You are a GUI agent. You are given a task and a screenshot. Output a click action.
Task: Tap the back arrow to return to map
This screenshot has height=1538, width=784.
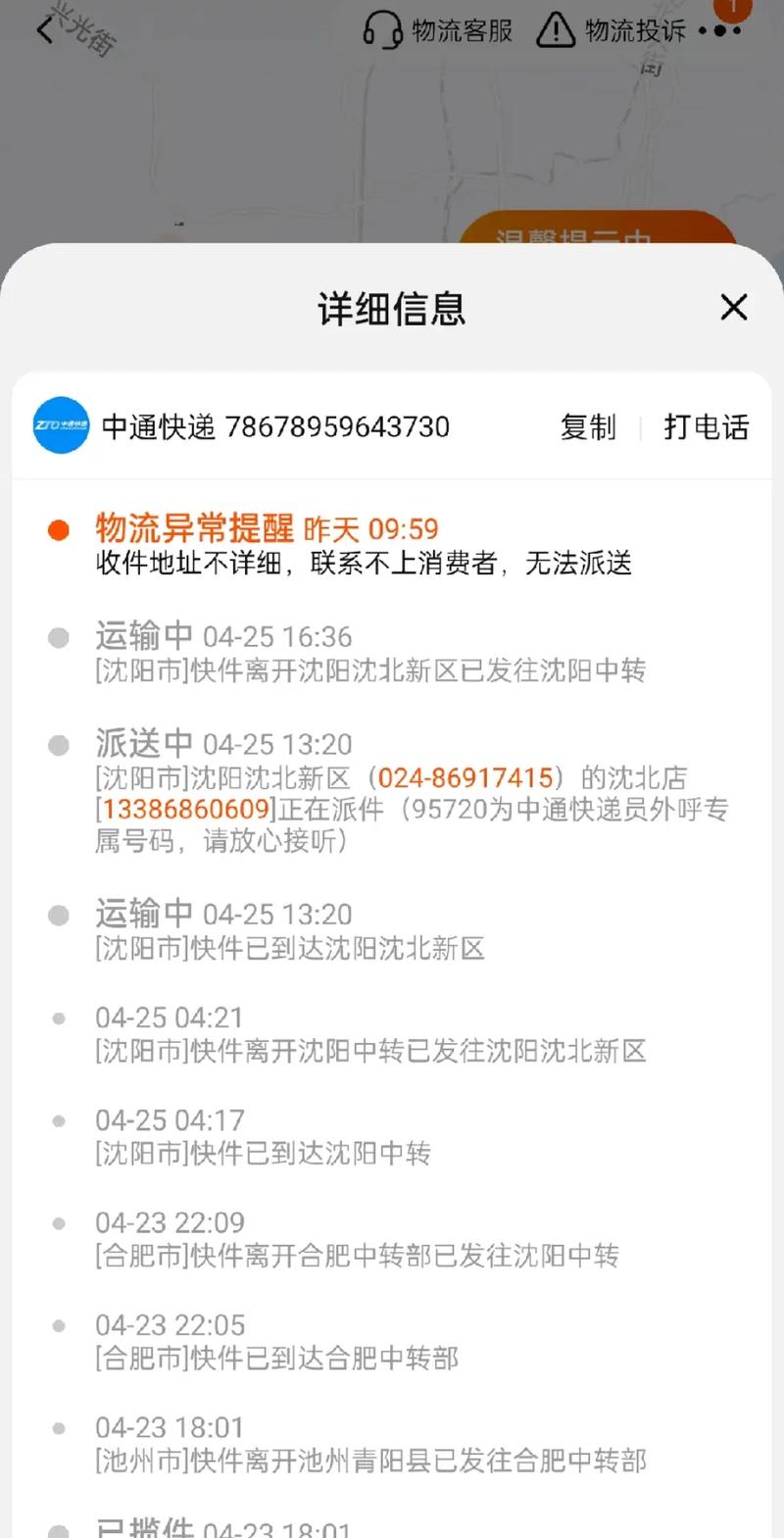(x=44, y=30)
